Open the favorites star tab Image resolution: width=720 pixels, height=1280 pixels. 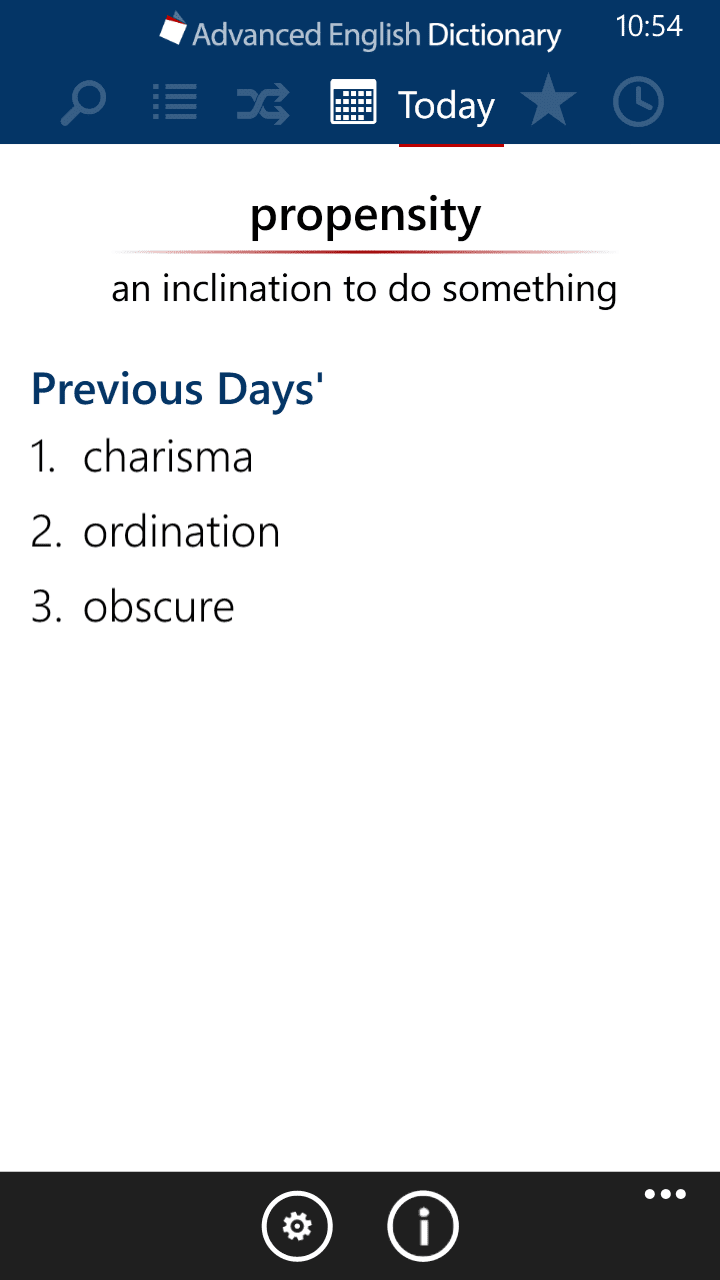coord(548,103)
